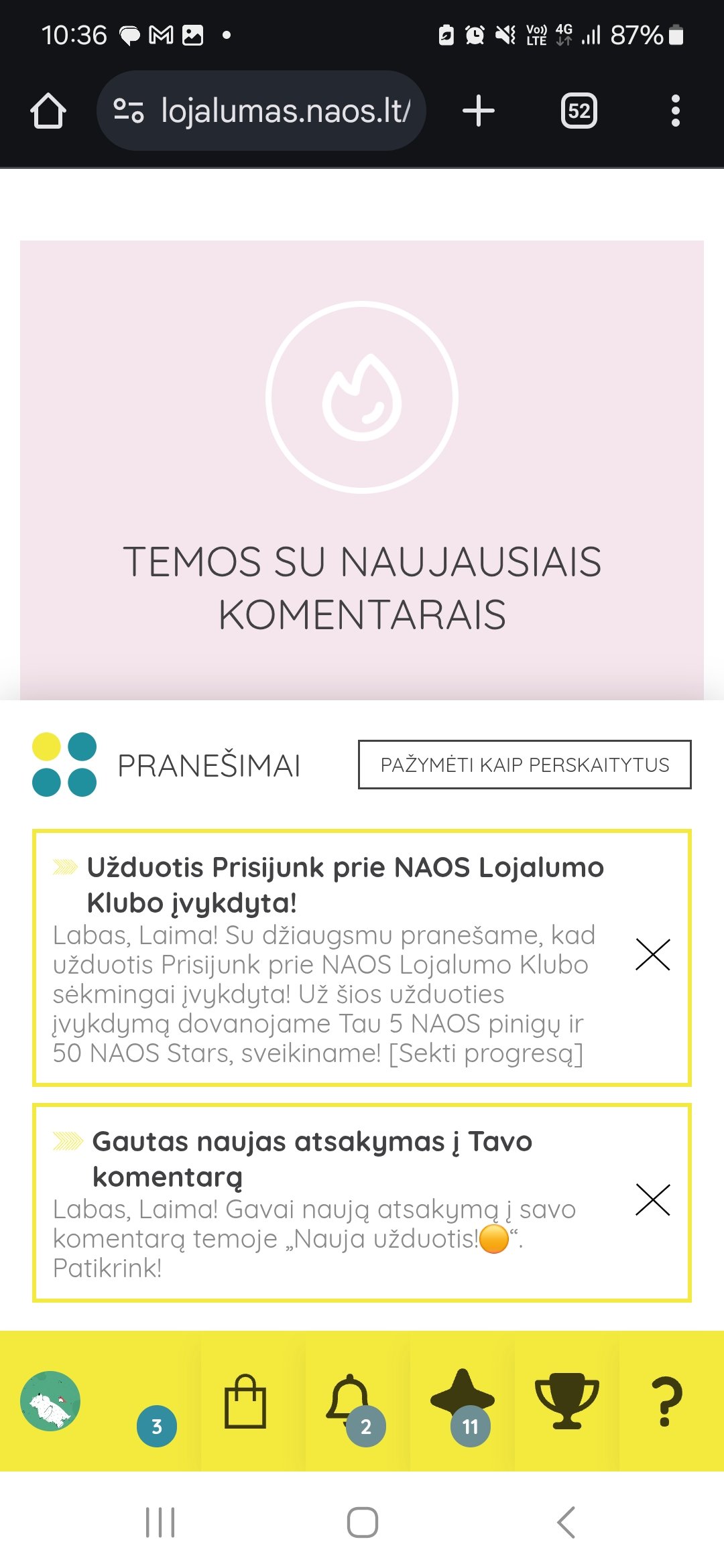Tap the Pažymėti kaip perskaitytus button
The image size is (724, 1568).
point(524,765)
